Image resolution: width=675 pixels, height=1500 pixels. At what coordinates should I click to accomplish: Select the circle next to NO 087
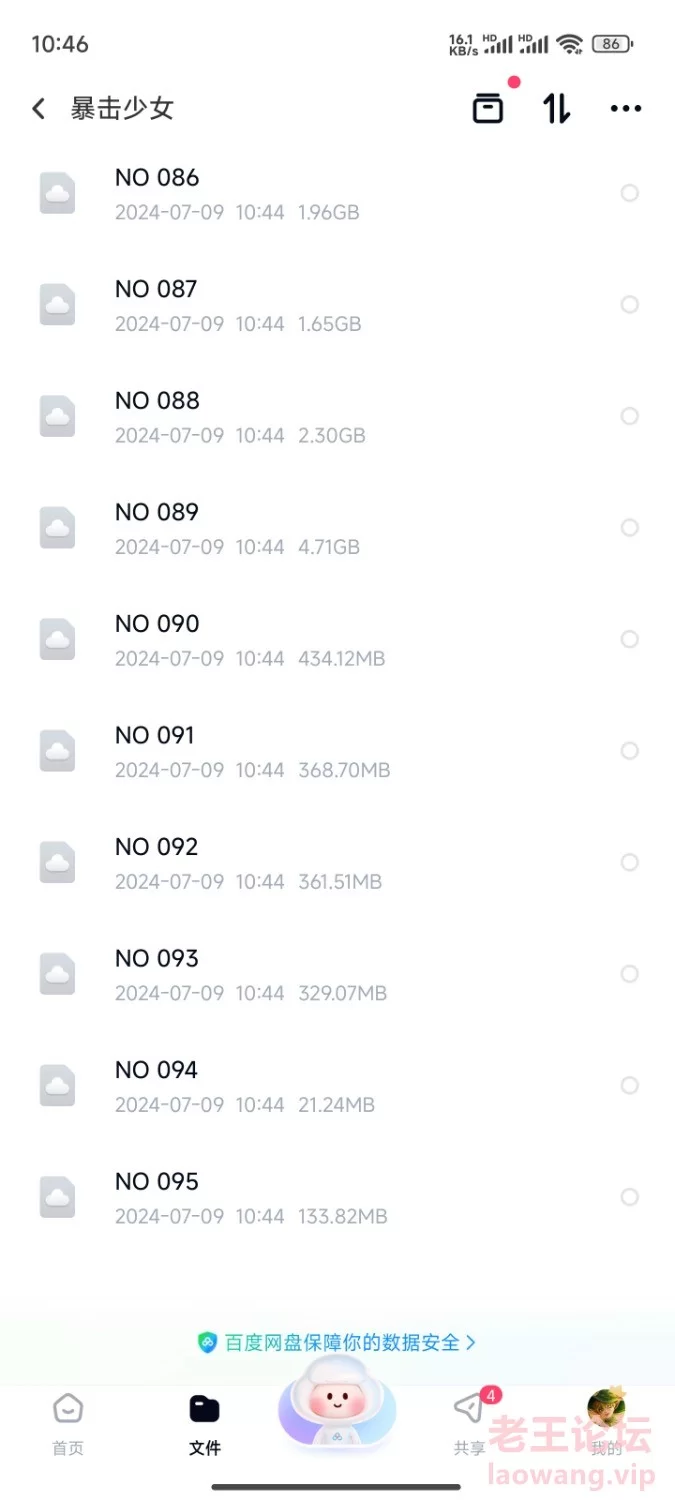point(629,304)
